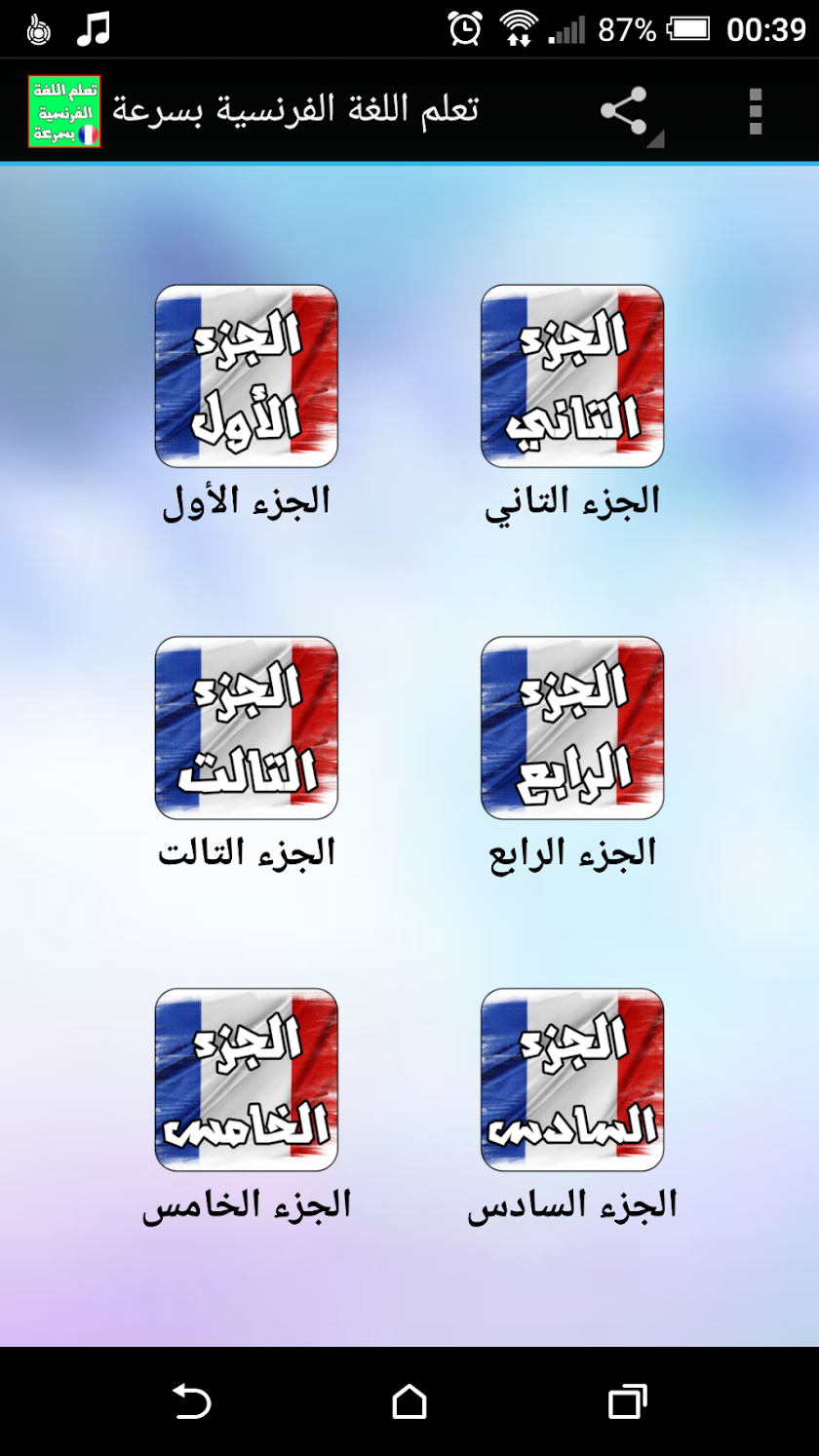The image size is (819, 1456).
Task: Select the الجزء التاني tile
Action: [x=572, y=376]
